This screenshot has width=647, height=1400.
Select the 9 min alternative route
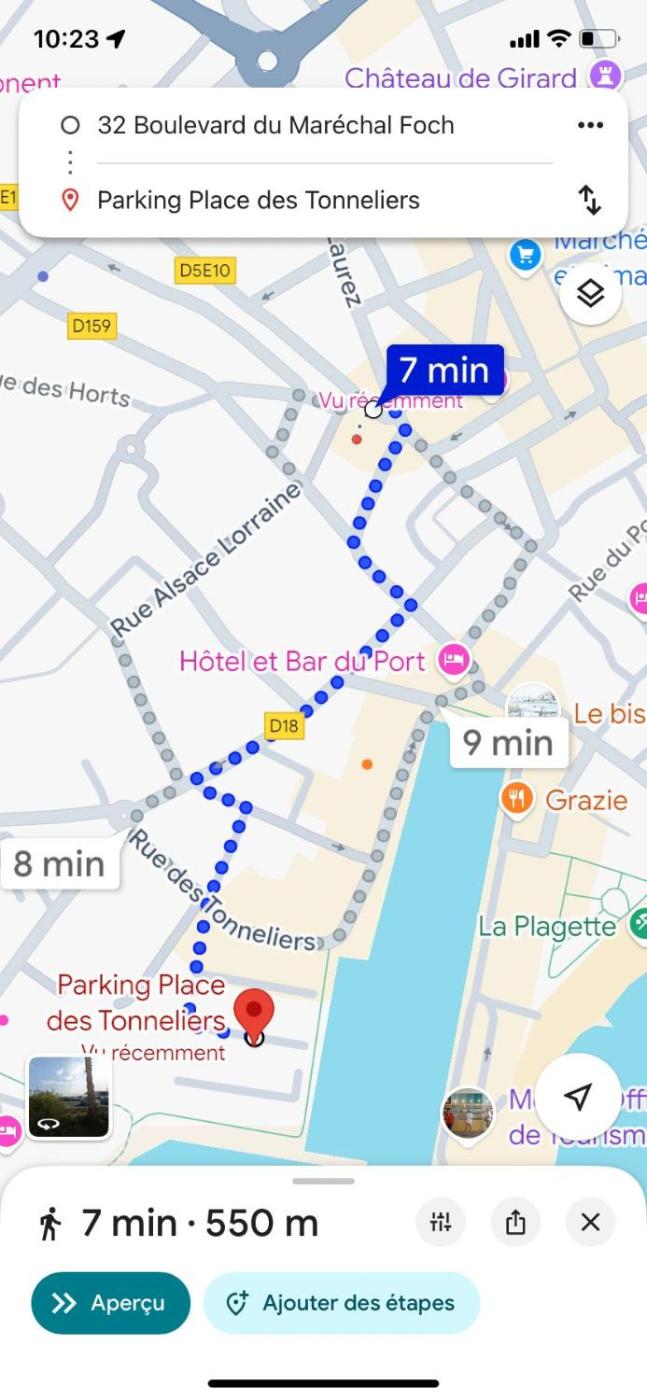click(x=507, y=743)
